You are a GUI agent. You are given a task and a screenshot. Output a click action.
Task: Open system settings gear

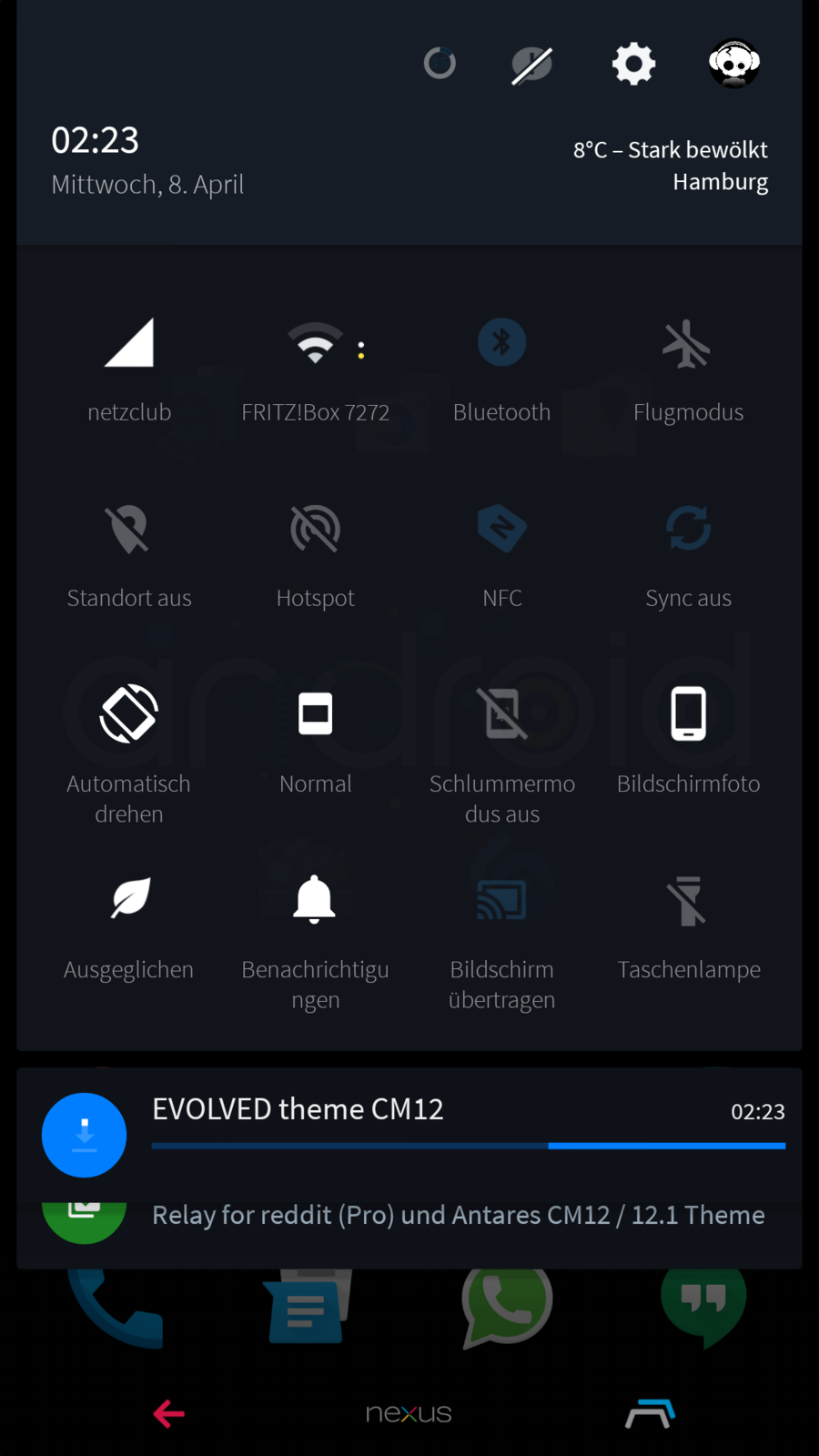point(633,64)
